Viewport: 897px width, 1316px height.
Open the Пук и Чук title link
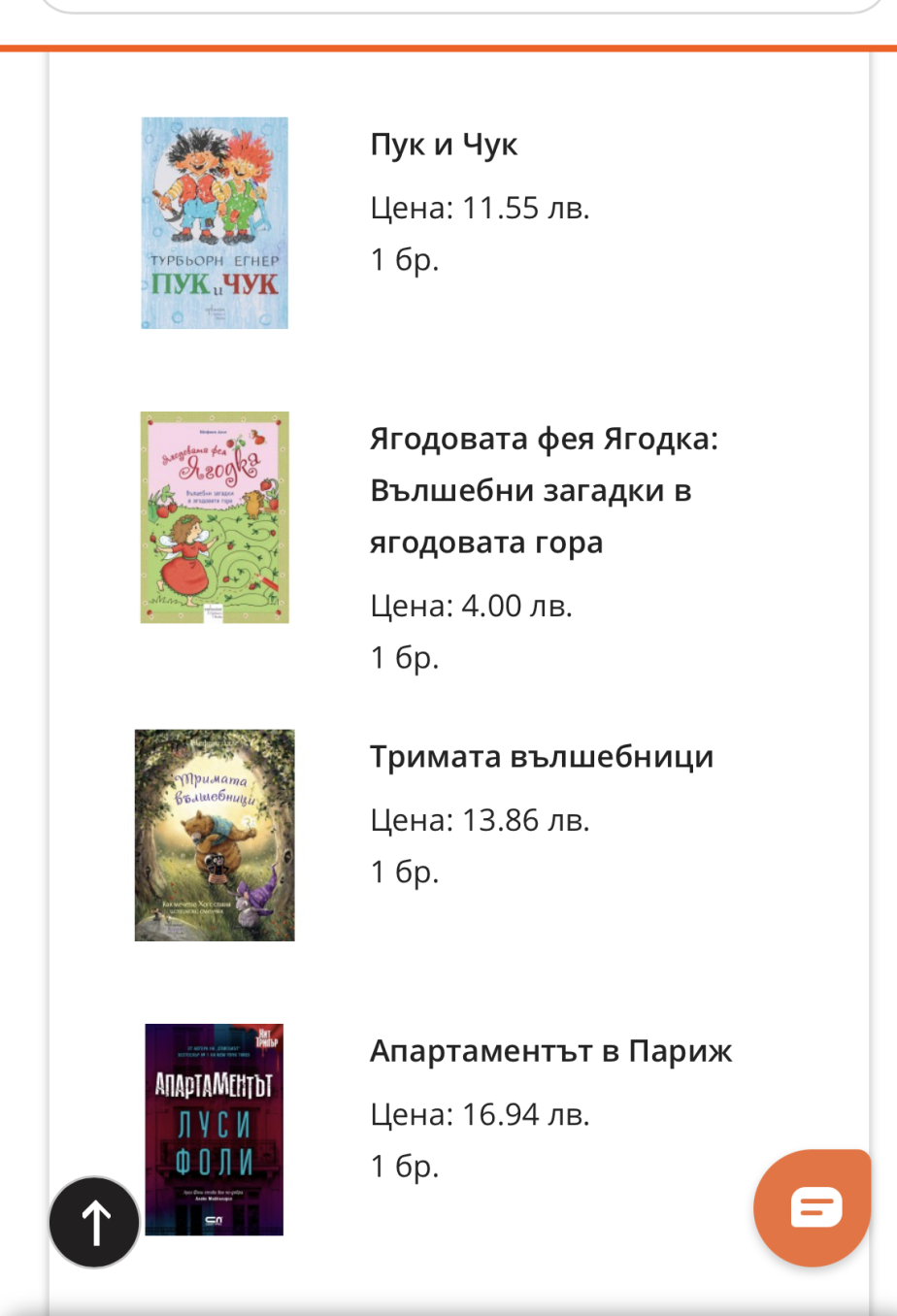click(444, 145)
